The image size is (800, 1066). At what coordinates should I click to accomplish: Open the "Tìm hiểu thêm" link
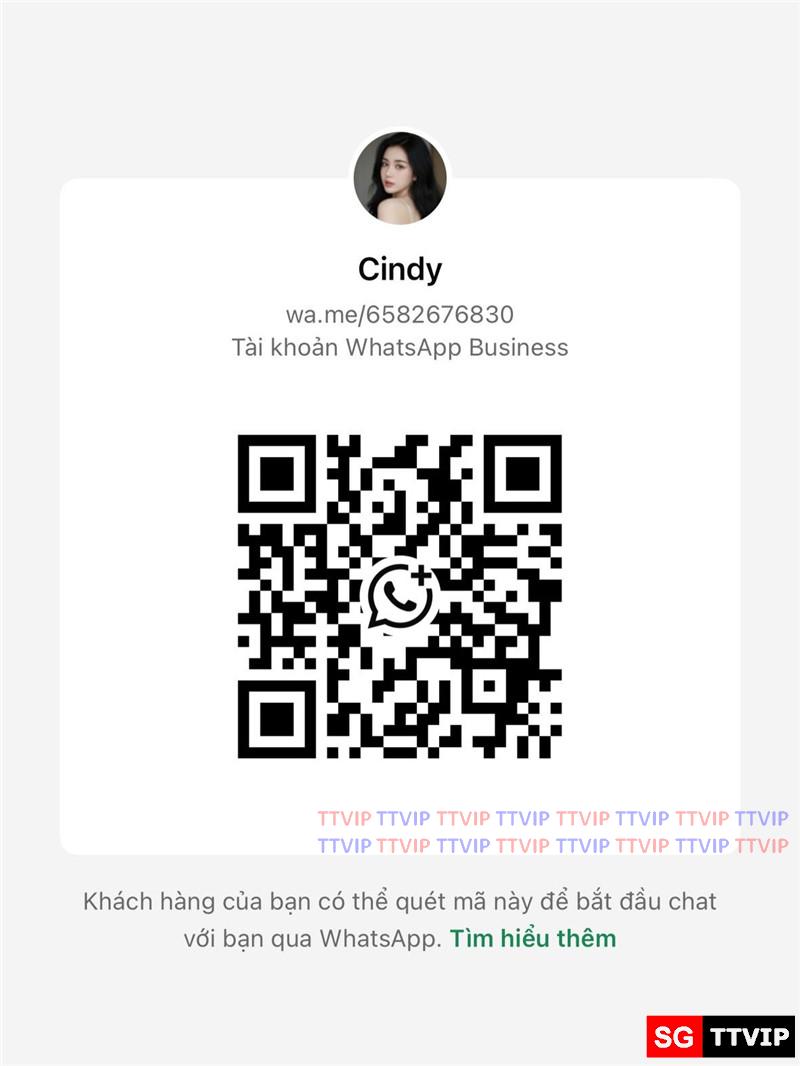click(x=532, y=939)
